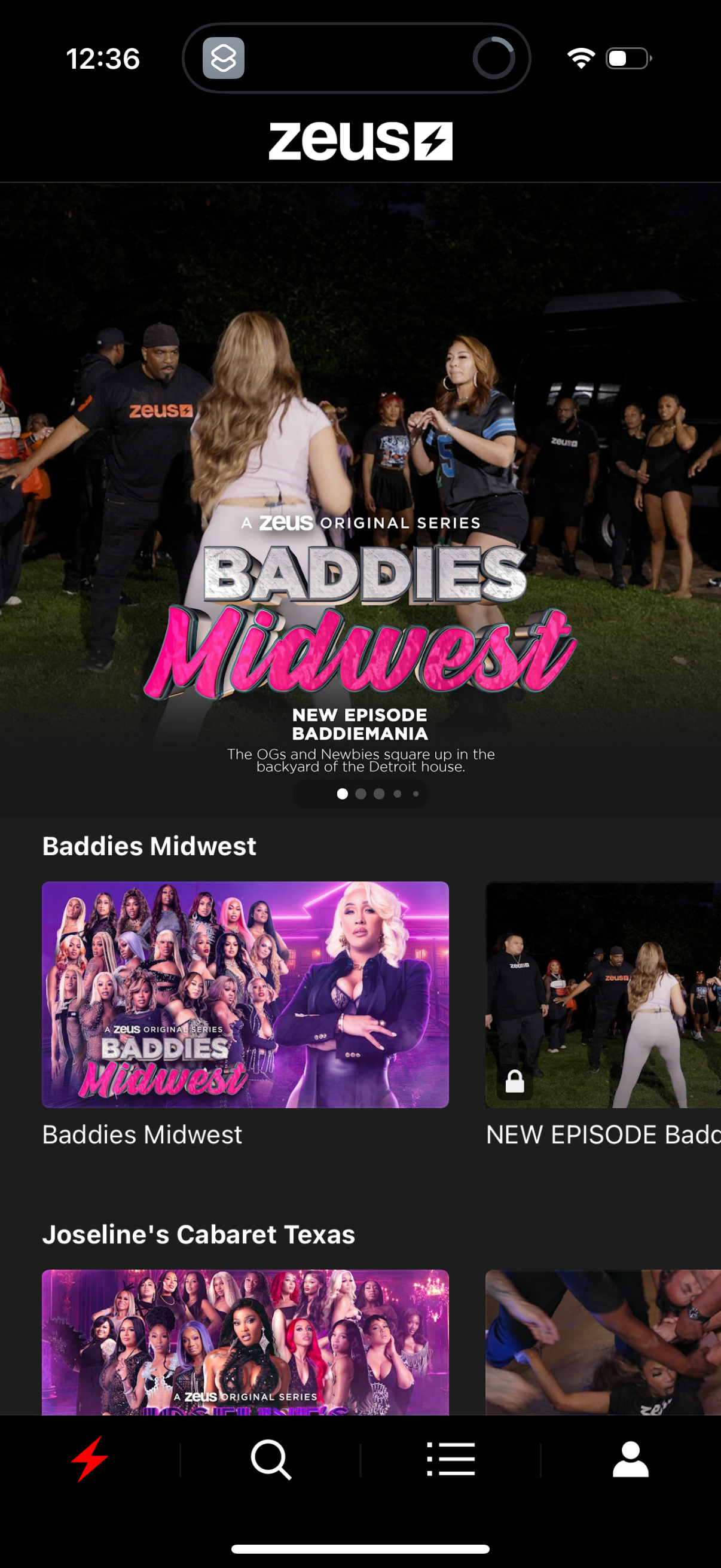
Task: Open the locked NEW EPISODE Baddies tile
Action: coord(603,994)
